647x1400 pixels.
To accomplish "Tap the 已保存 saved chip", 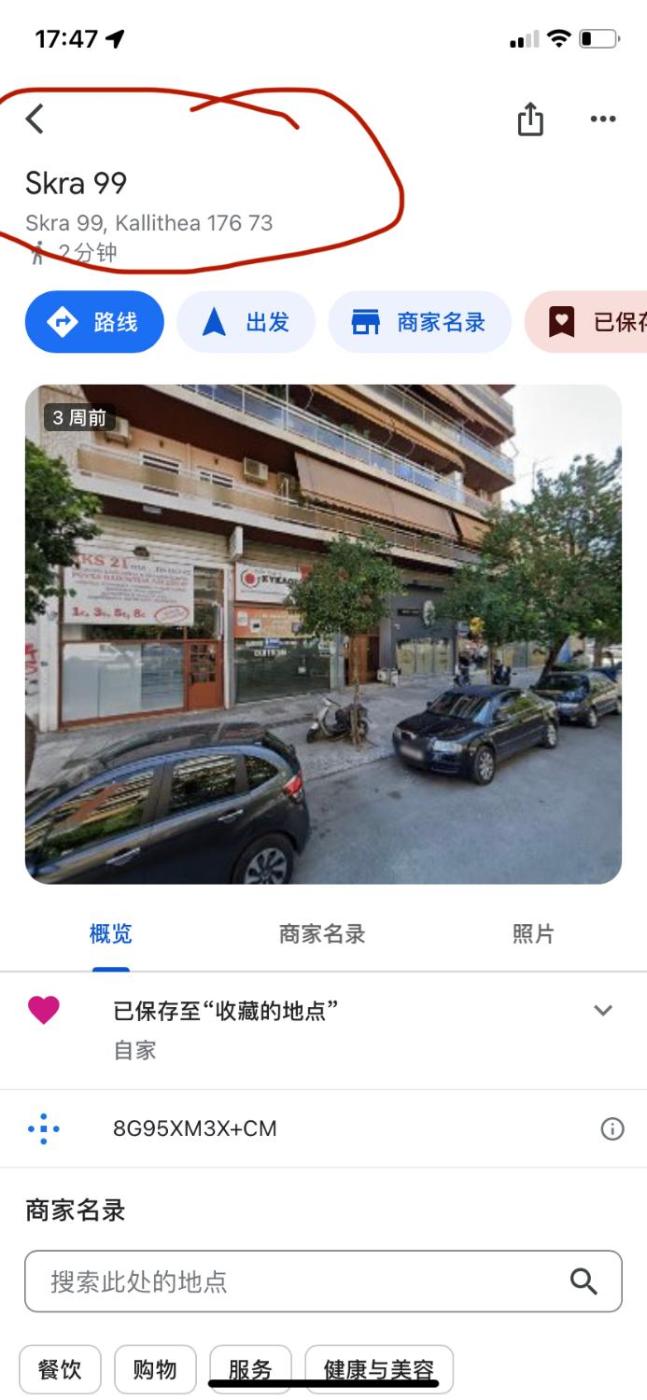I will click(x=590, y=322).
